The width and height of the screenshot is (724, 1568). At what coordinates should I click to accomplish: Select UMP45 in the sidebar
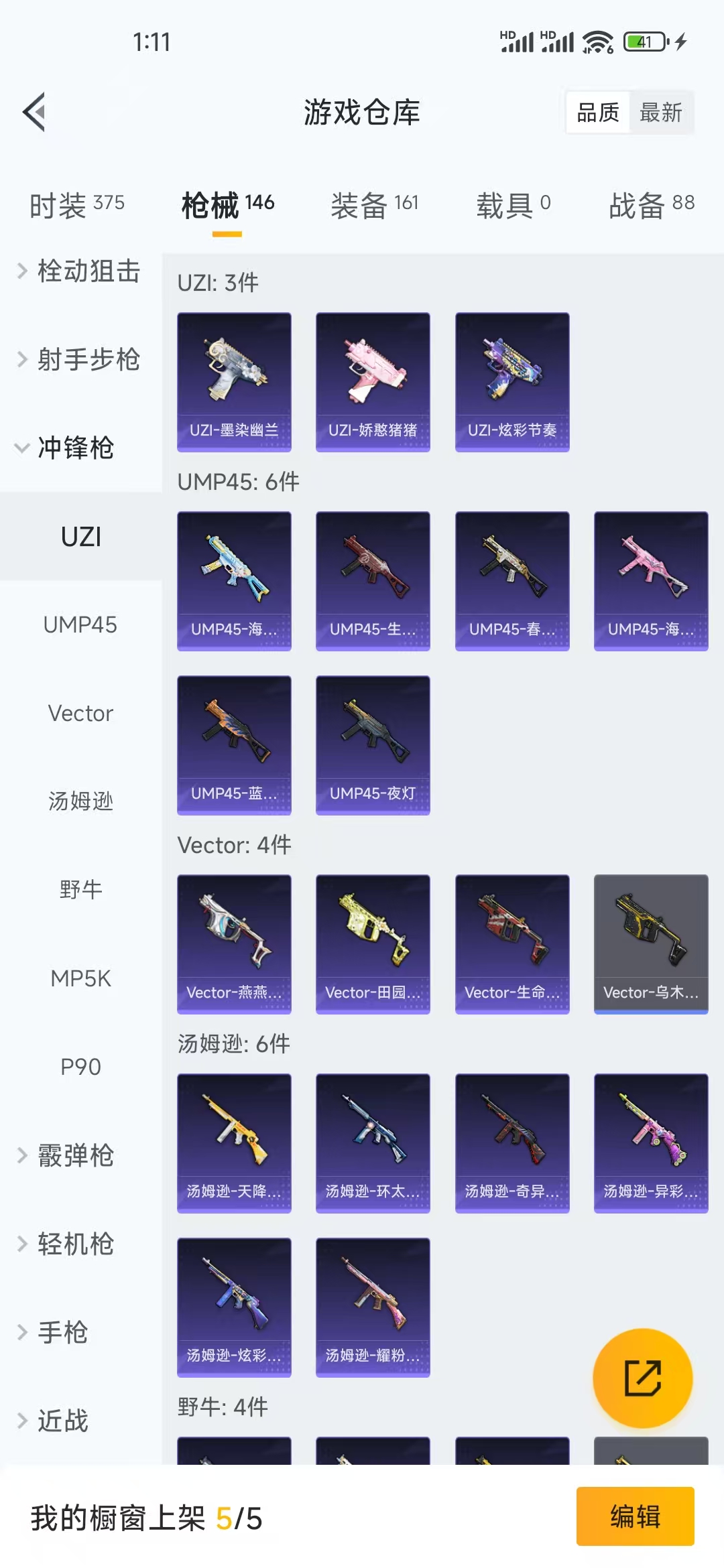(x=80, y=625)
